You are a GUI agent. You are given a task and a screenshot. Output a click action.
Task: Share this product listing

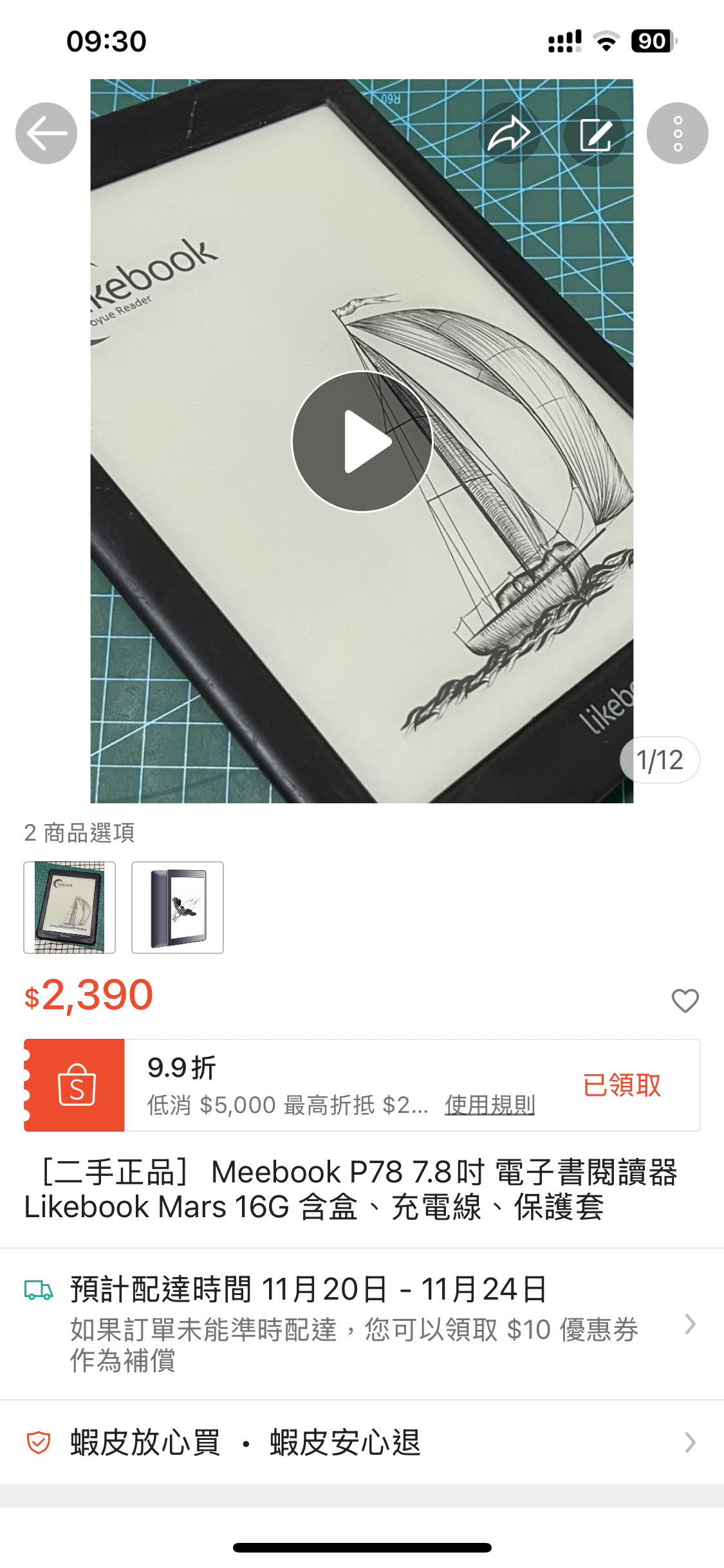509,134
